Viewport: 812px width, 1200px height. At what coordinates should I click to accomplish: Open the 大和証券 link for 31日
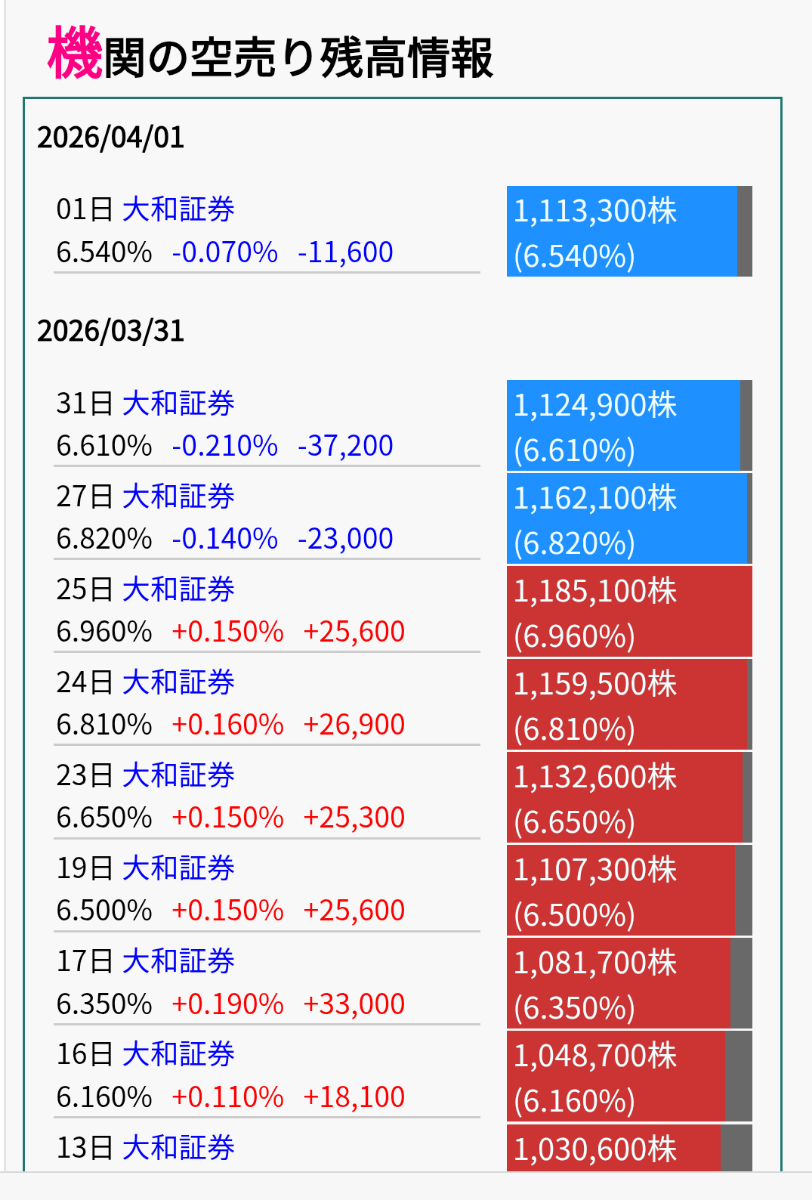click(178, 404)
